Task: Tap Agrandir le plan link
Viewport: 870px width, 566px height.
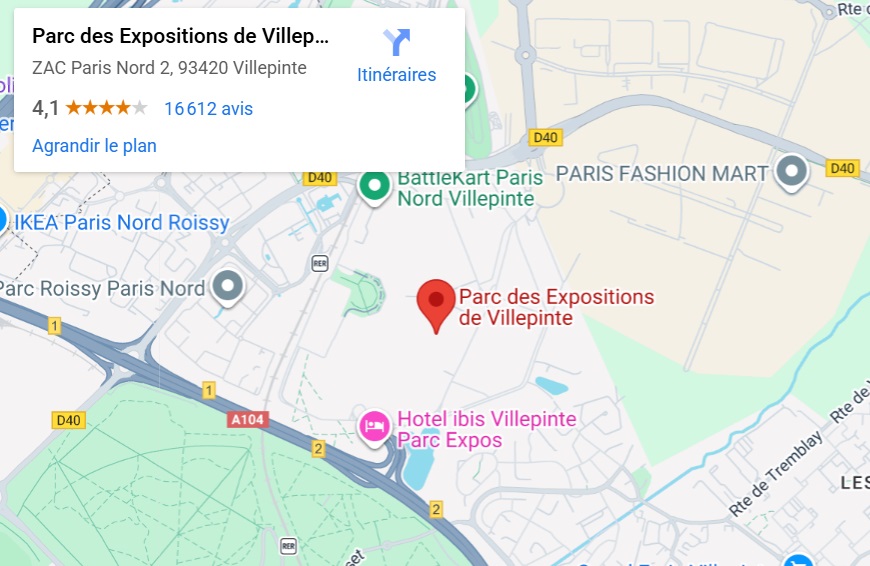Action: [x=94, y=146]
